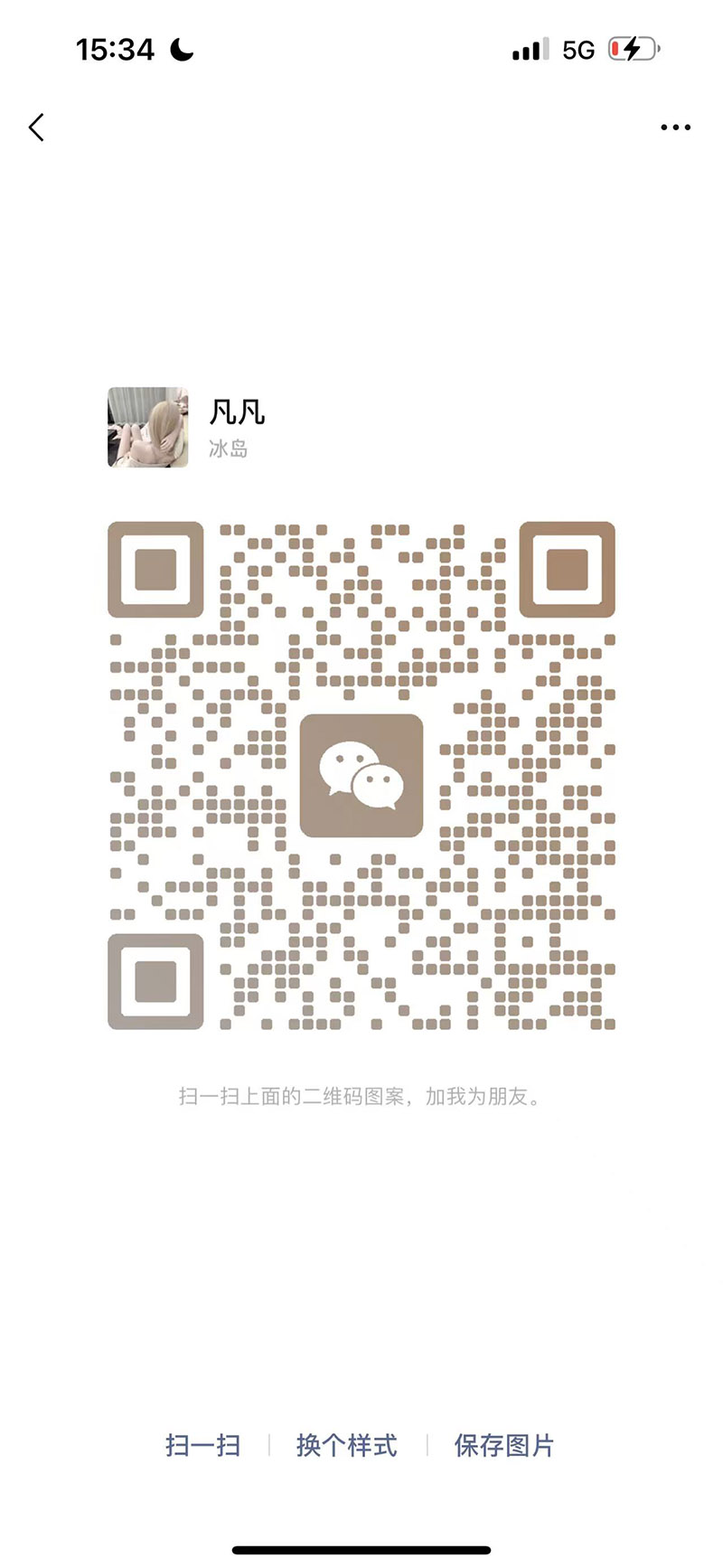This screenshot has width=723, height=1568.
Task: Tap the Do Not Disturb moon icon
Action: pyautogui.click(x=180, y=50)
